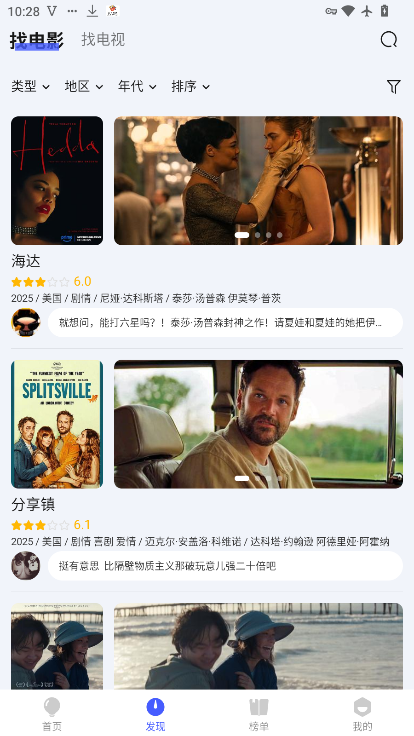Switch to the 找电视 tab

(103, 39)
